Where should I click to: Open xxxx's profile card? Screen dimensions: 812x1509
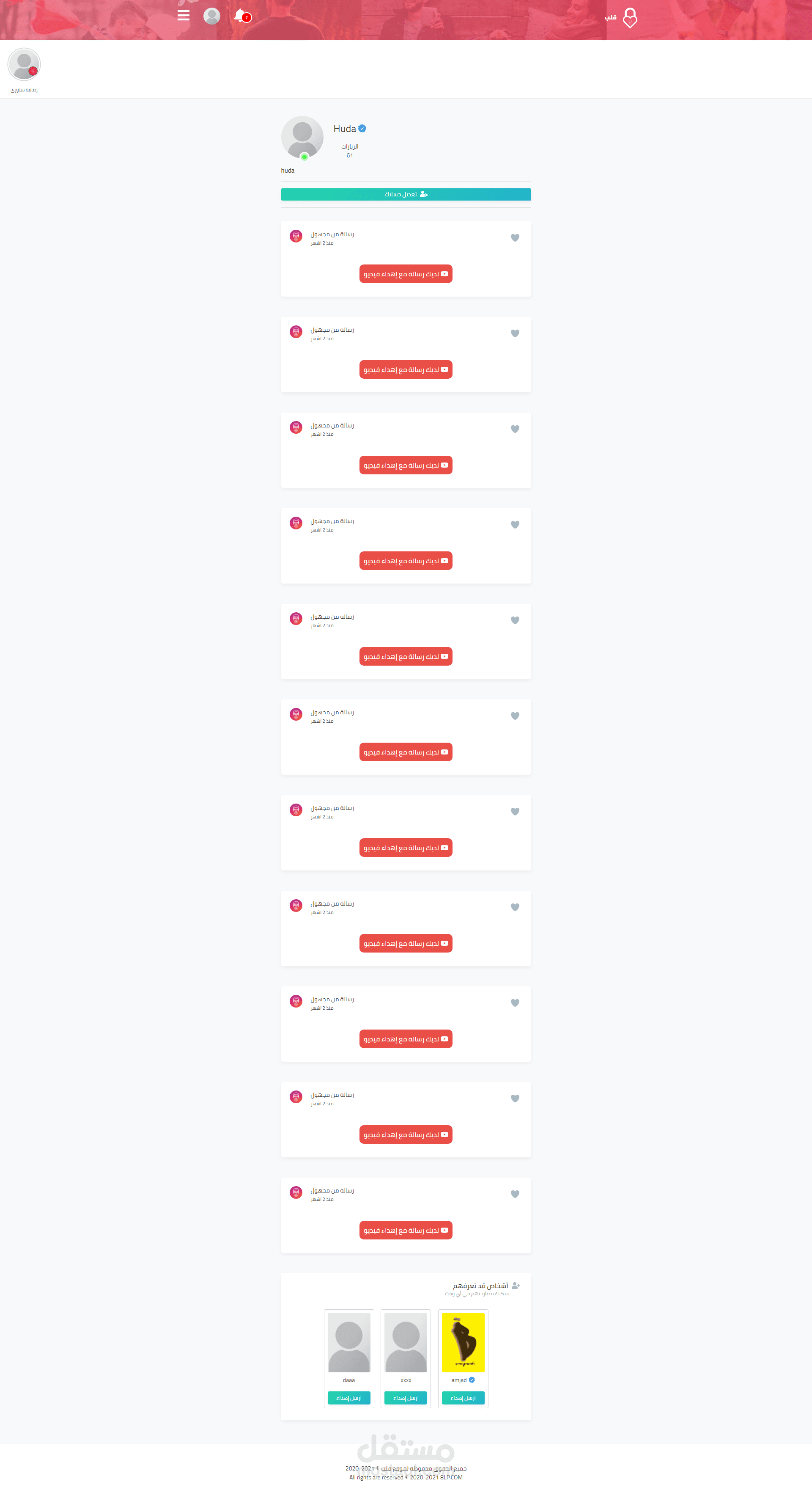click(x=406, y=1342)
